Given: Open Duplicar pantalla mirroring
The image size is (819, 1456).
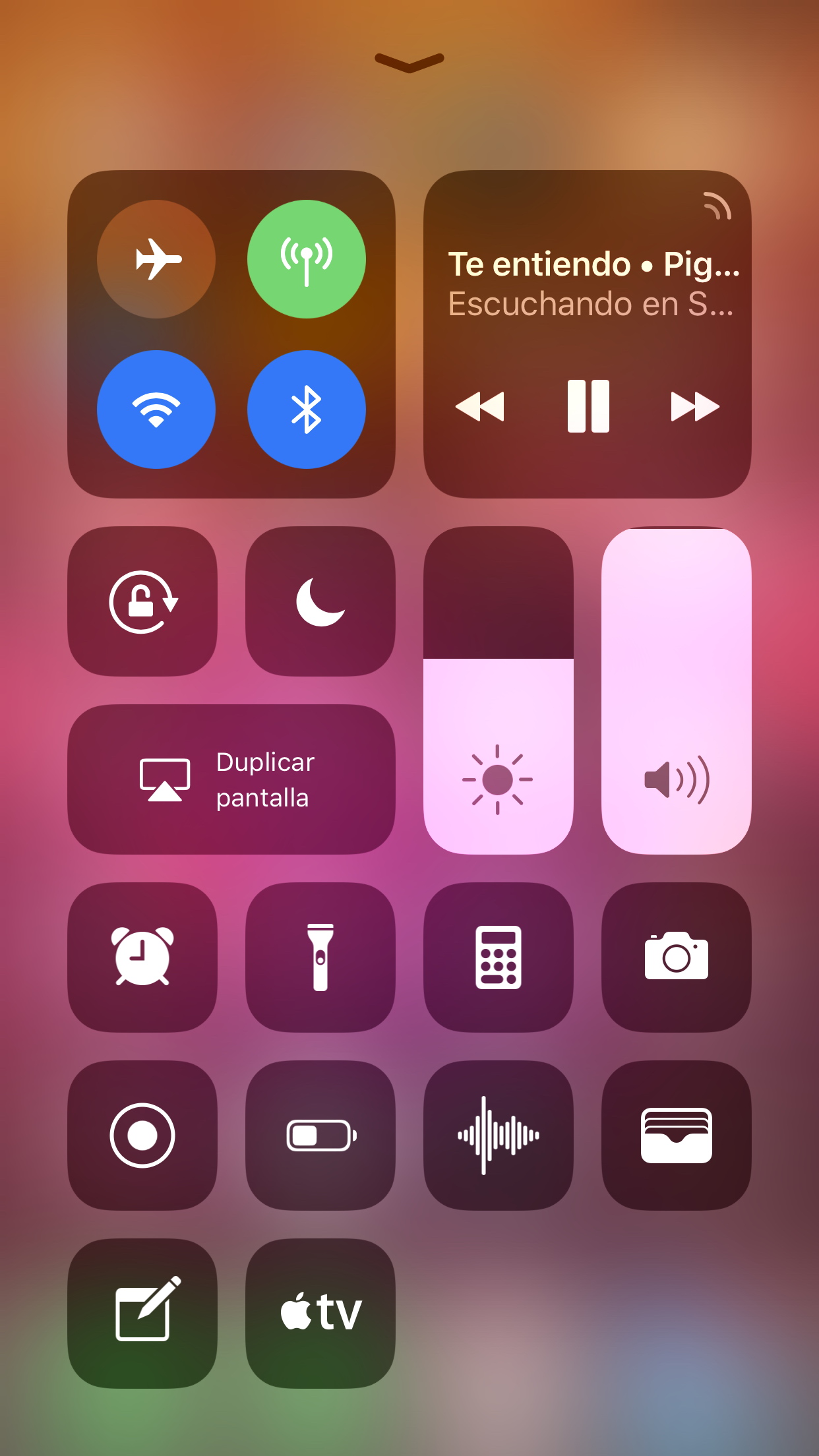Looking at the screenshot, I should 231,779.
